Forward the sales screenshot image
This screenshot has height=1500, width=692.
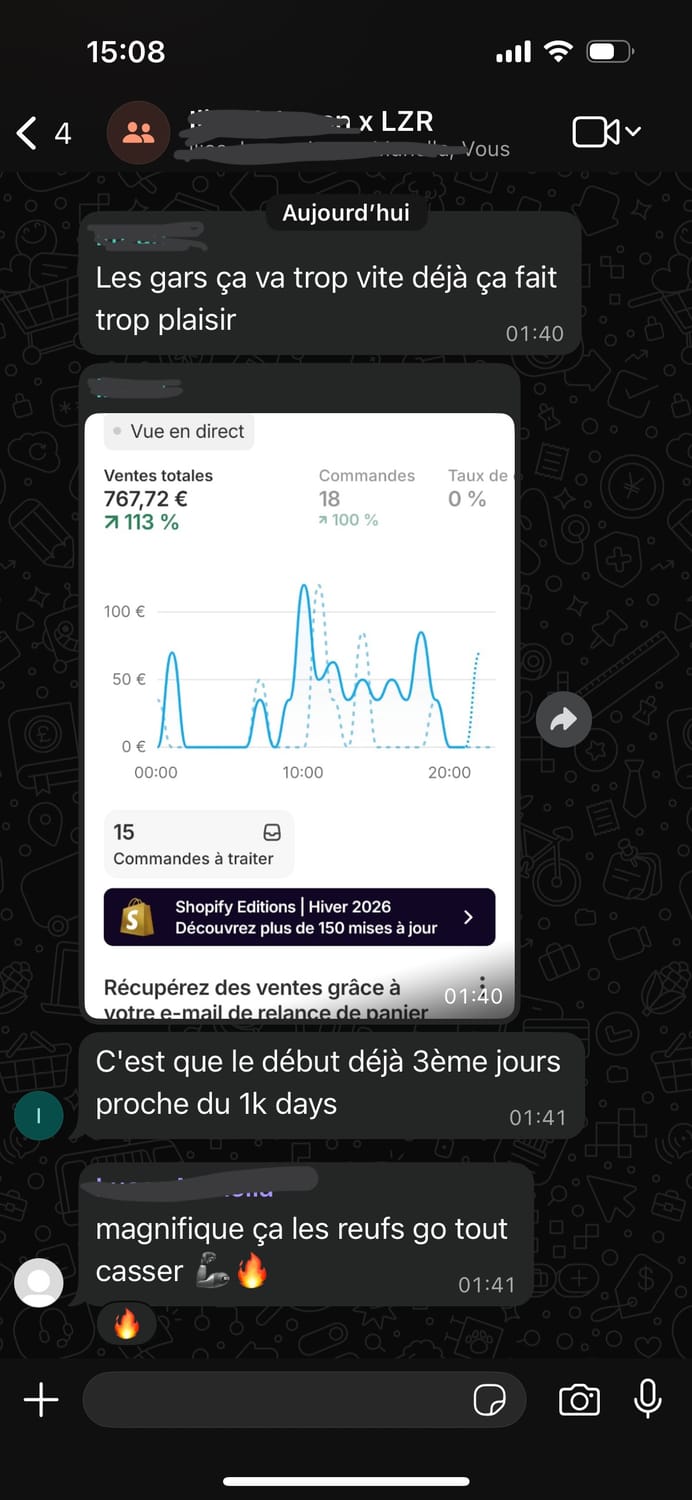pyautogui.click(x=564, y=718)
